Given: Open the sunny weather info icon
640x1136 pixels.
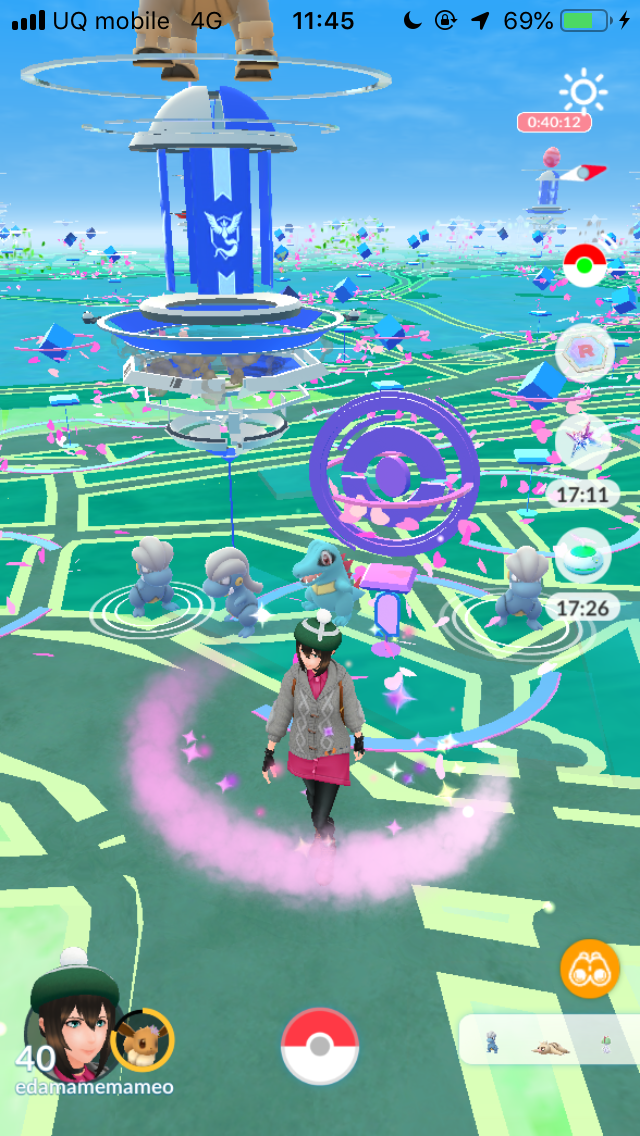Looking at the screenshot, I should [583, 92].
